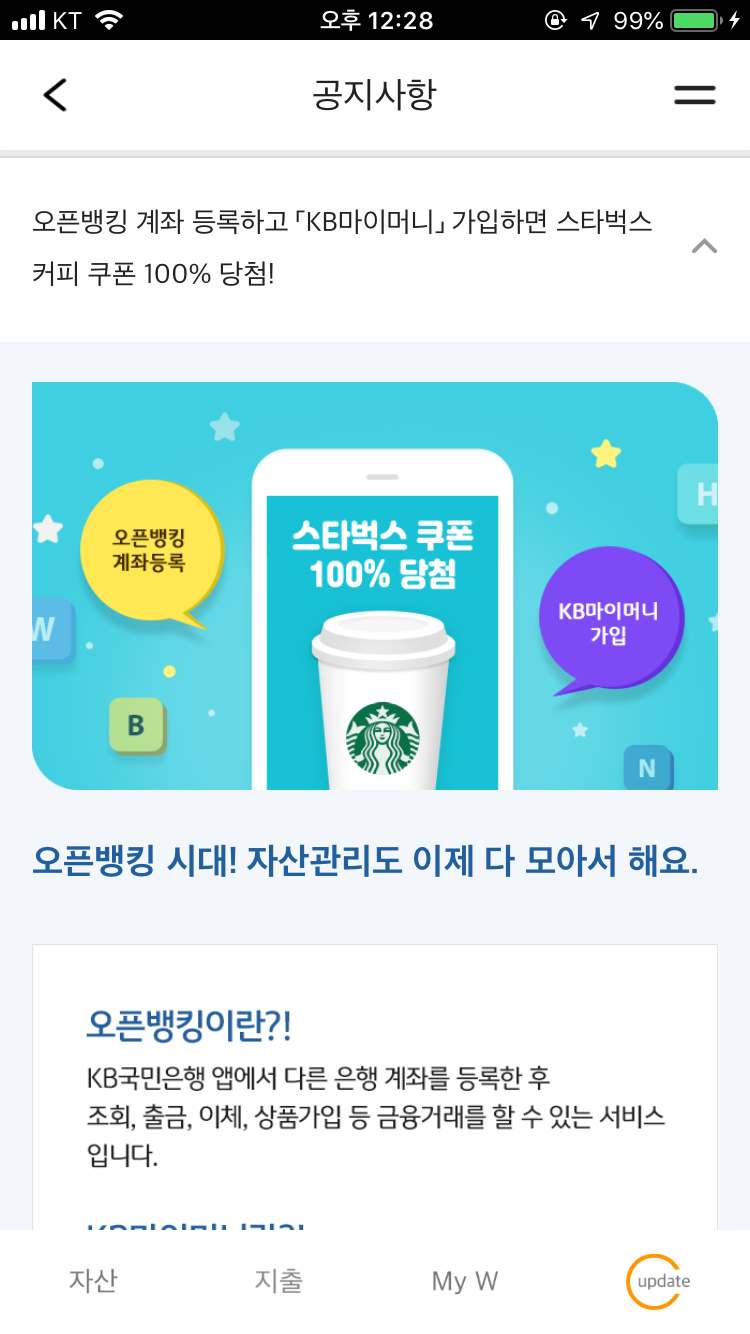Open the hamburger menu

694,95
